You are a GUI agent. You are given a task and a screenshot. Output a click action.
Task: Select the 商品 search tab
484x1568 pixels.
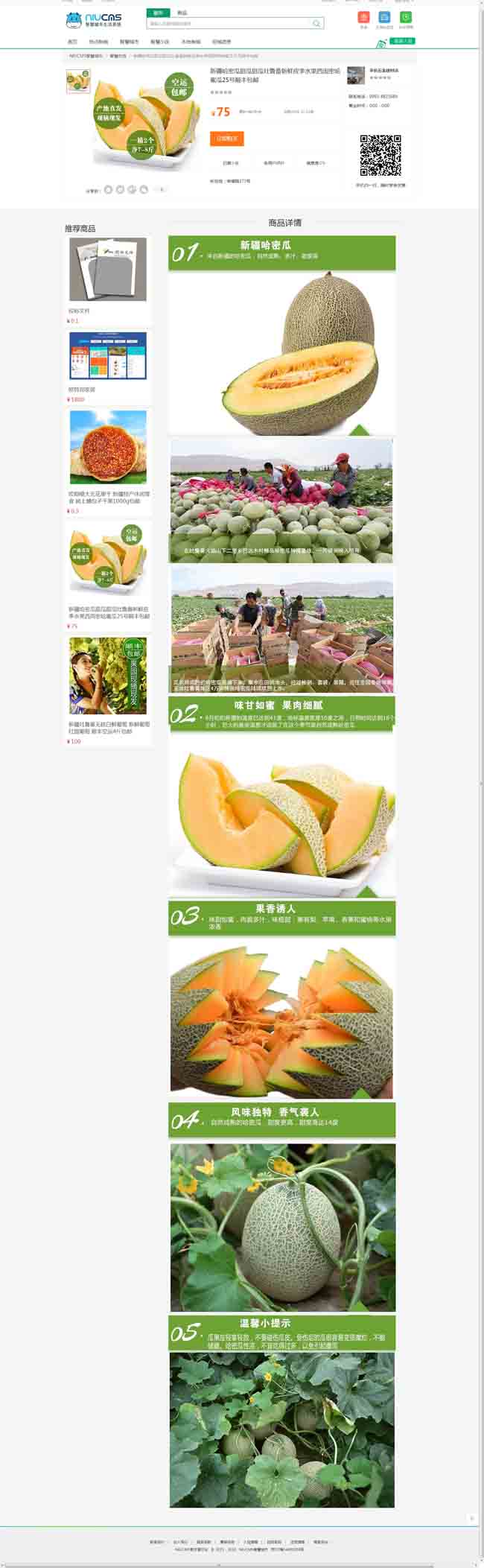pyautogui.click(x=182, y=13)
